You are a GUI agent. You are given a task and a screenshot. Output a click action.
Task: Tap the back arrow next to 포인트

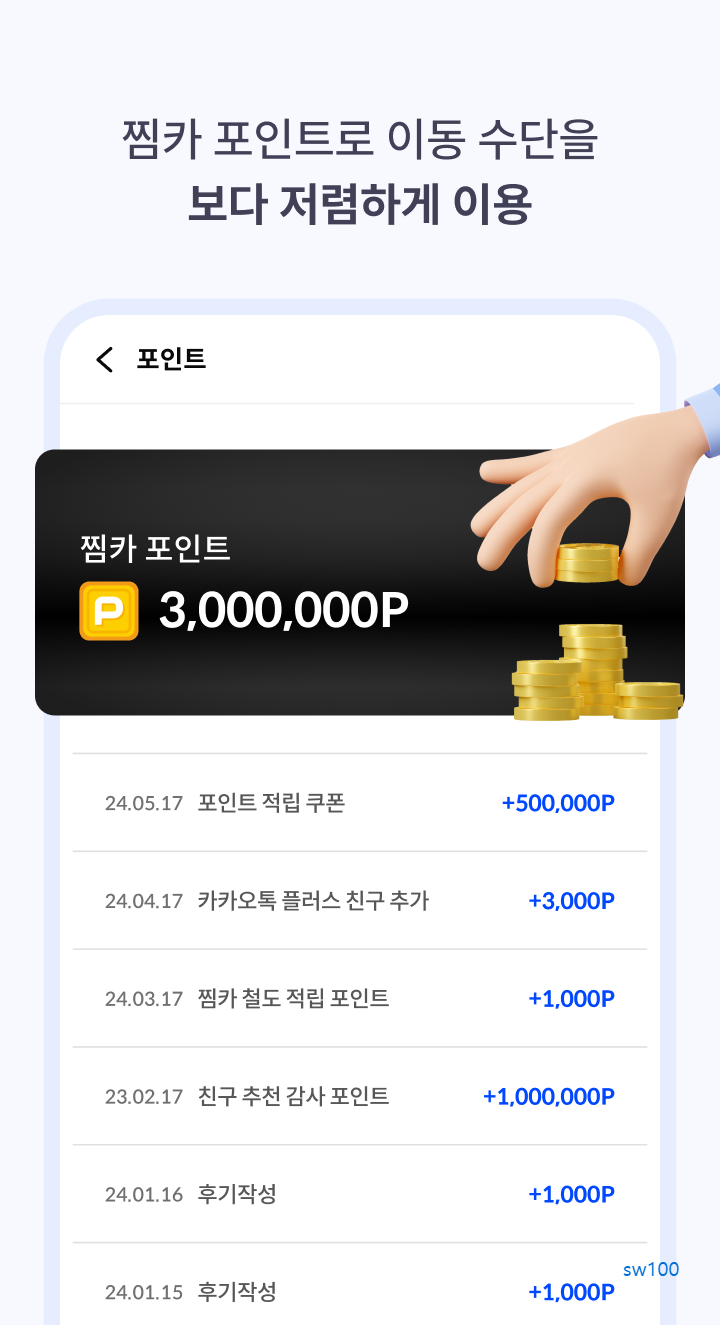click(x=104, y=359)
